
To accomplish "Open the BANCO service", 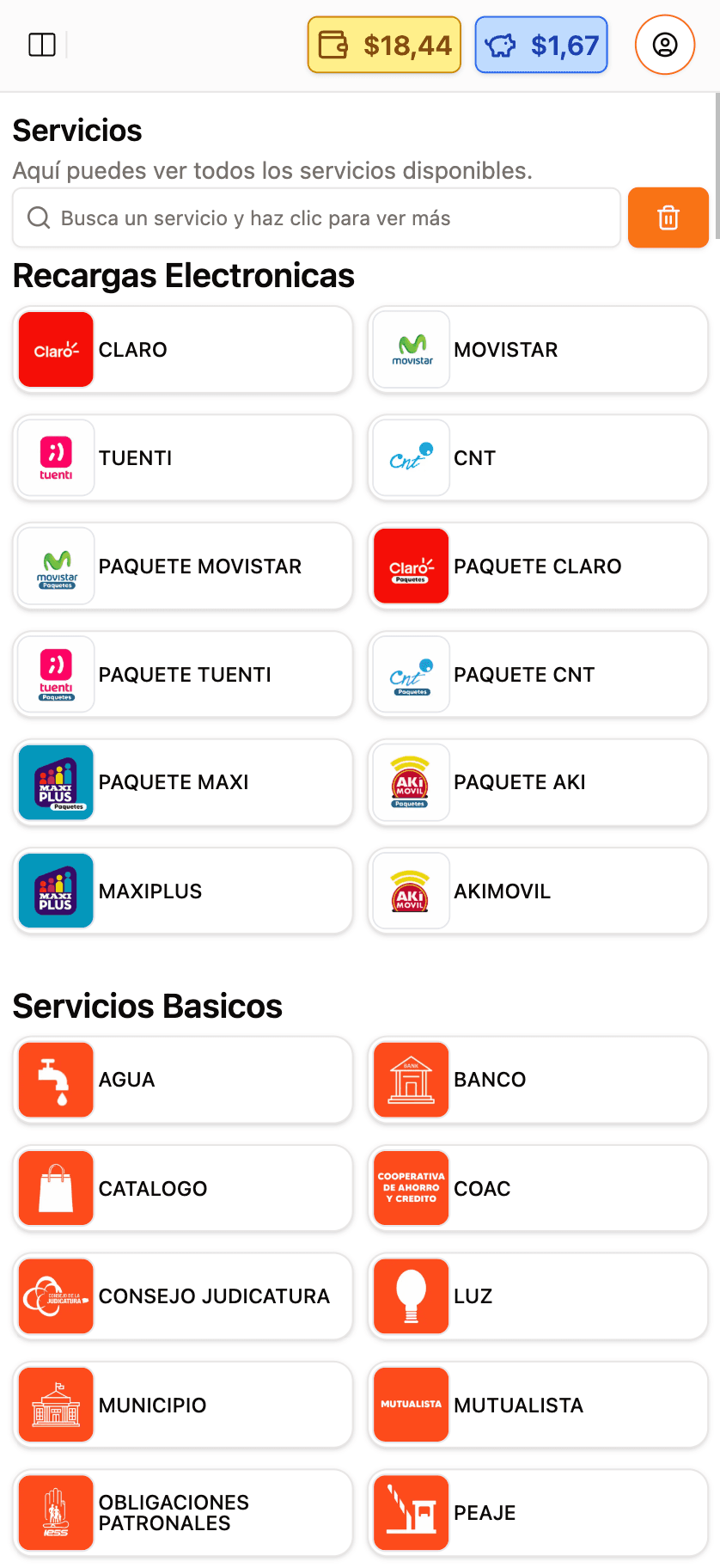I will coord(538,1080).
